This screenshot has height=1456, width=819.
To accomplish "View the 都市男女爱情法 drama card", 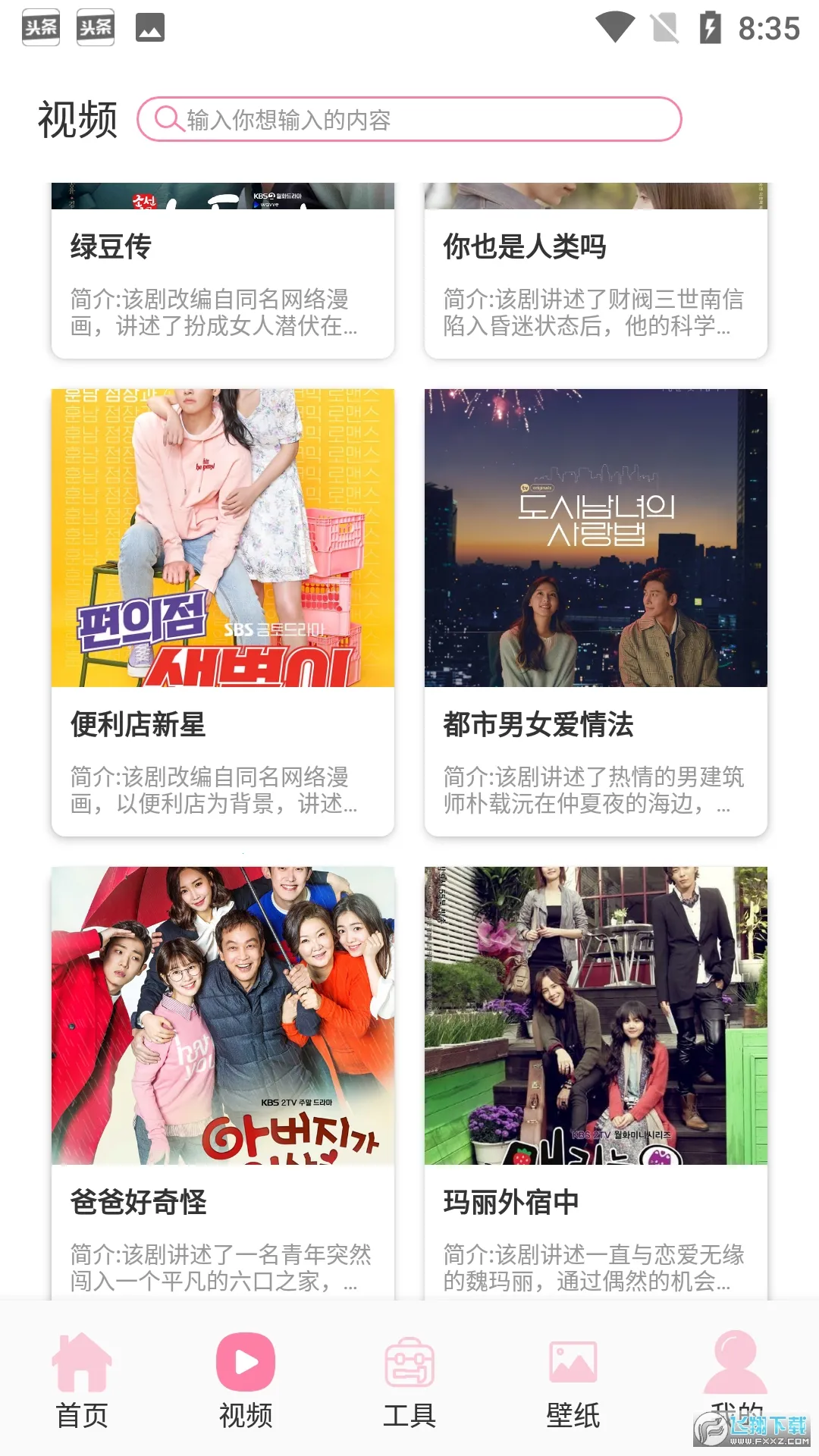I will 596,611.
